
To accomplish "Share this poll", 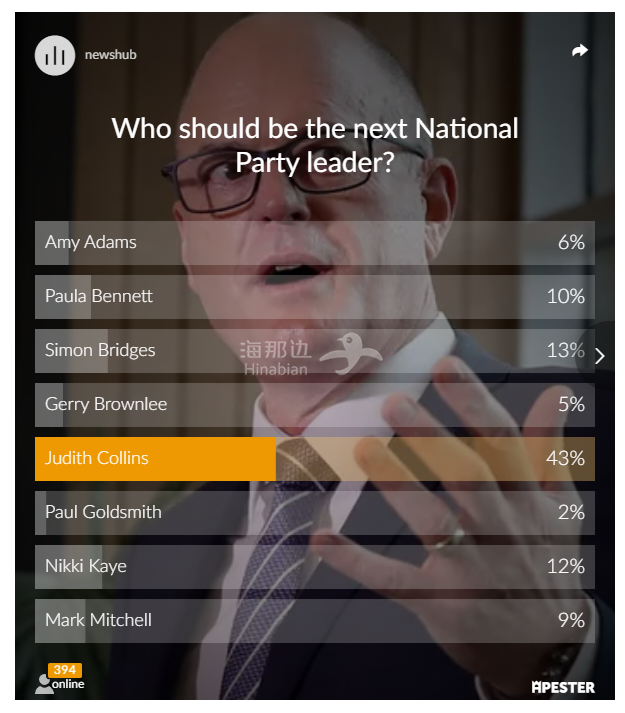I will [x=580, y=51].
